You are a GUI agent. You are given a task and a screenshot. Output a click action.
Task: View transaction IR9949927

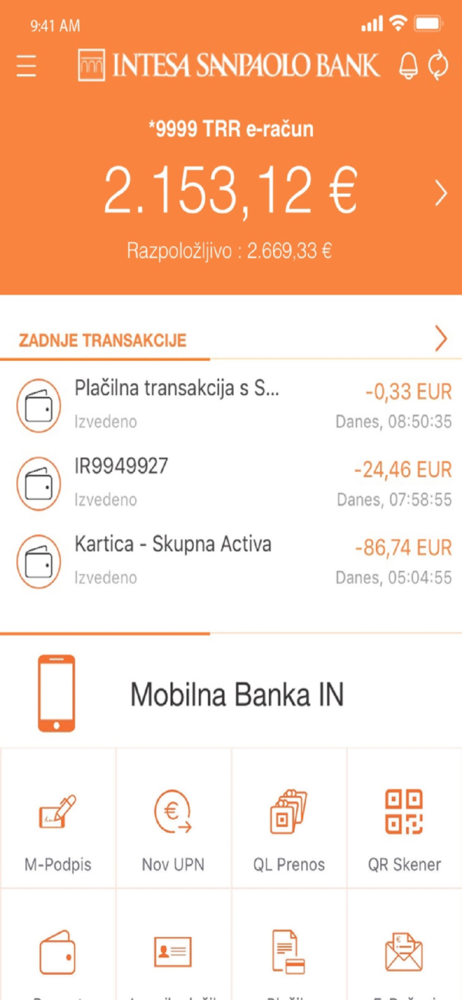(x=231, y=483)
